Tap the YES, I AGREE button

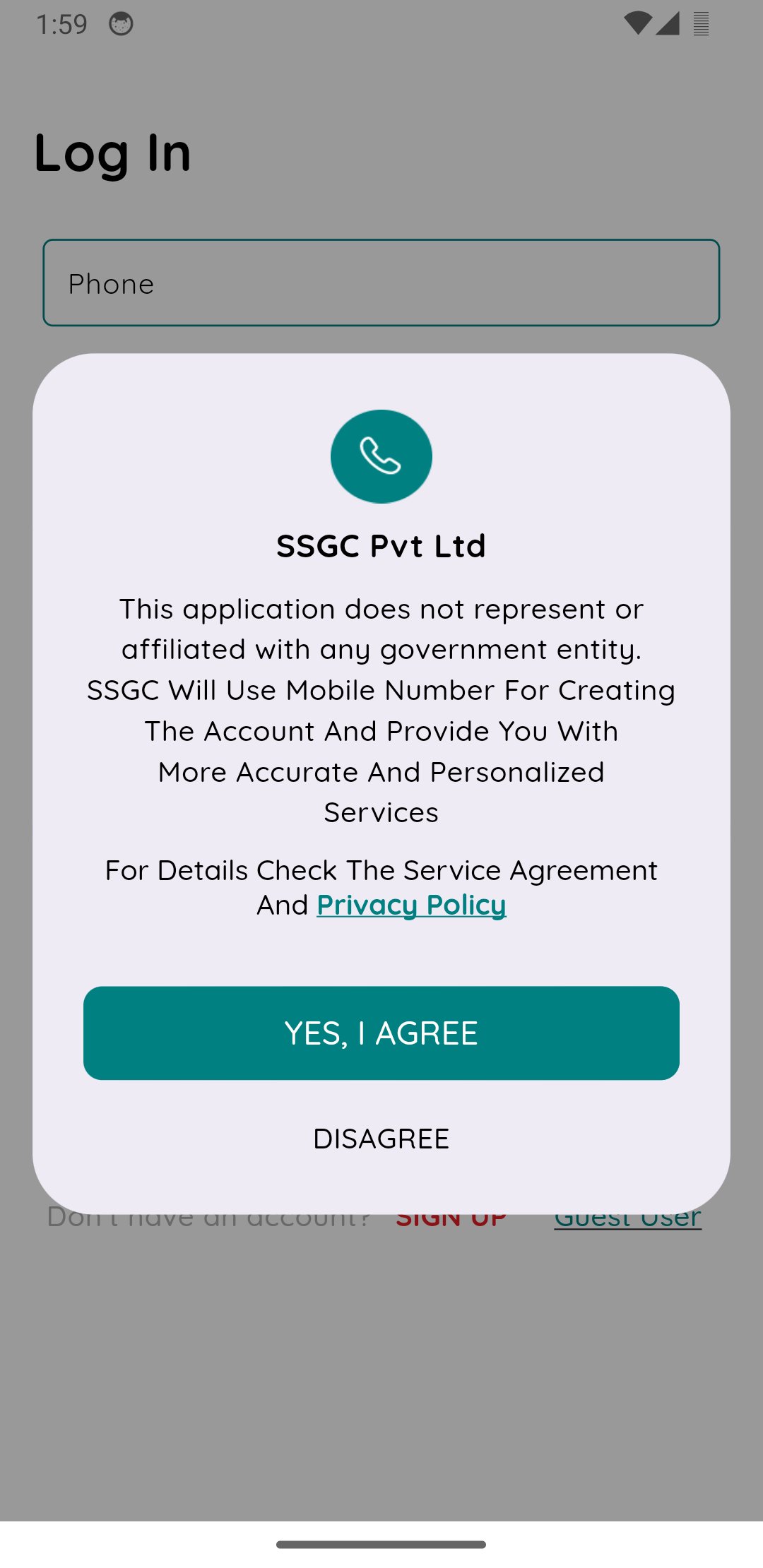click(x=381, y=1033)
